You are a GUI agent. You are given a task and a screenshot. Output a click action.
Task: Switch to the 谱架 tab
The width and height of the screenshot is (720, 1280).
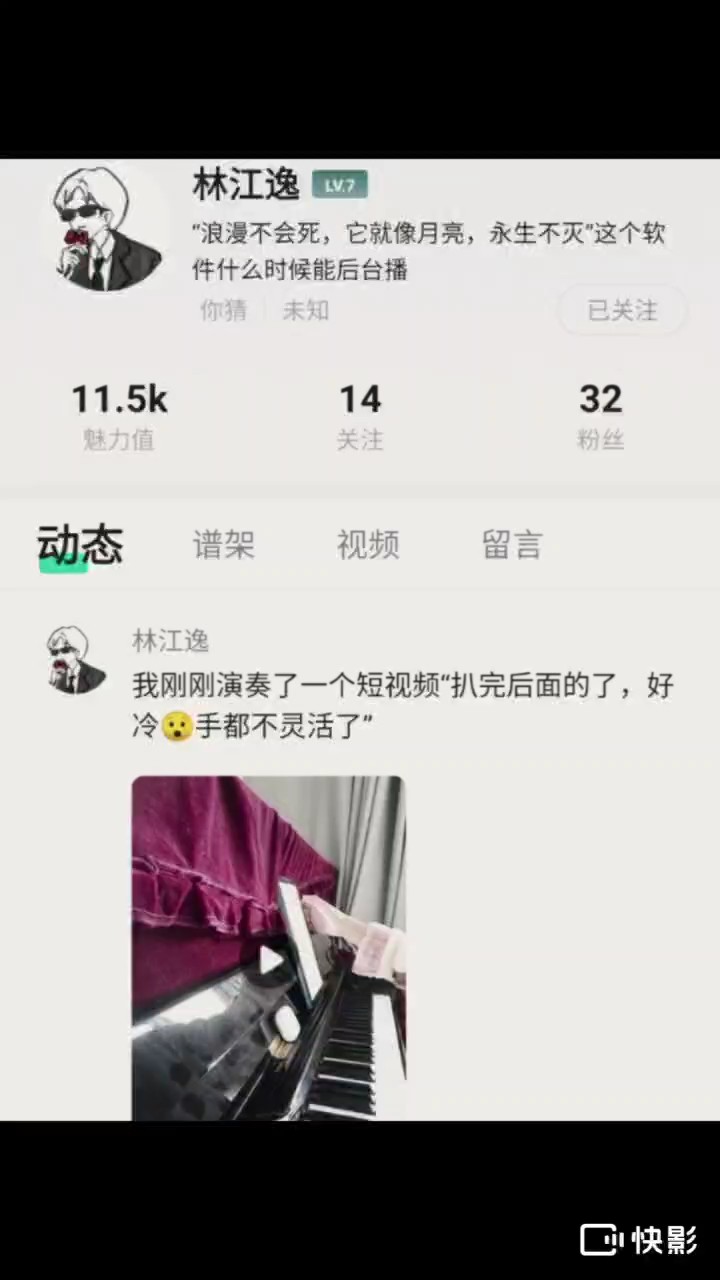[x=223, y=545]
